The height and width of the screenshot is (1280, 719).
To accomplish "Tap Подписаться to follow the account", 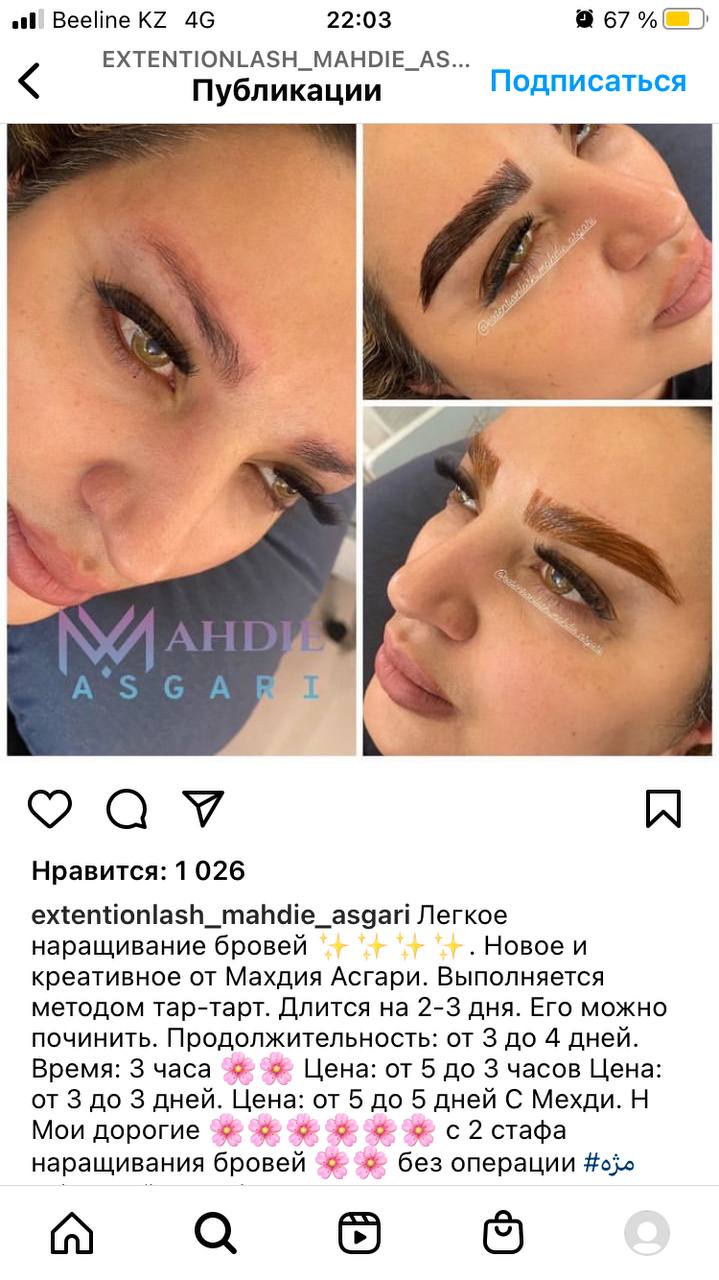I will coord(588,81).
